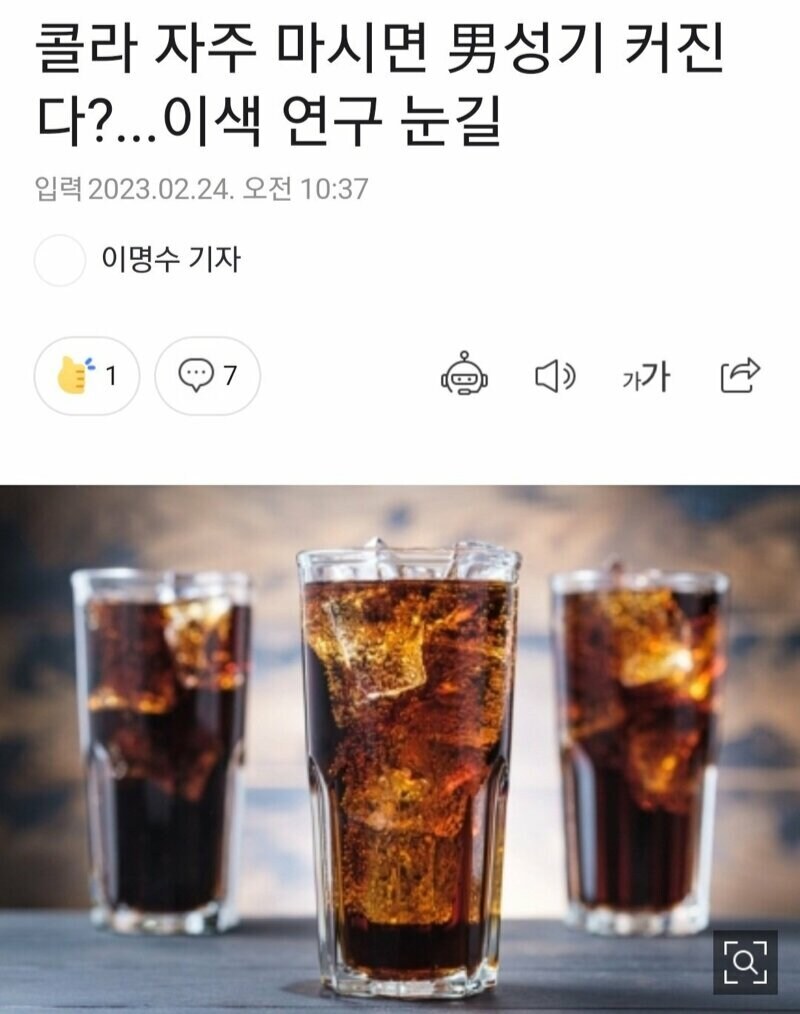
Task: Open the AI summary robot icon
Action: [464, 376]
